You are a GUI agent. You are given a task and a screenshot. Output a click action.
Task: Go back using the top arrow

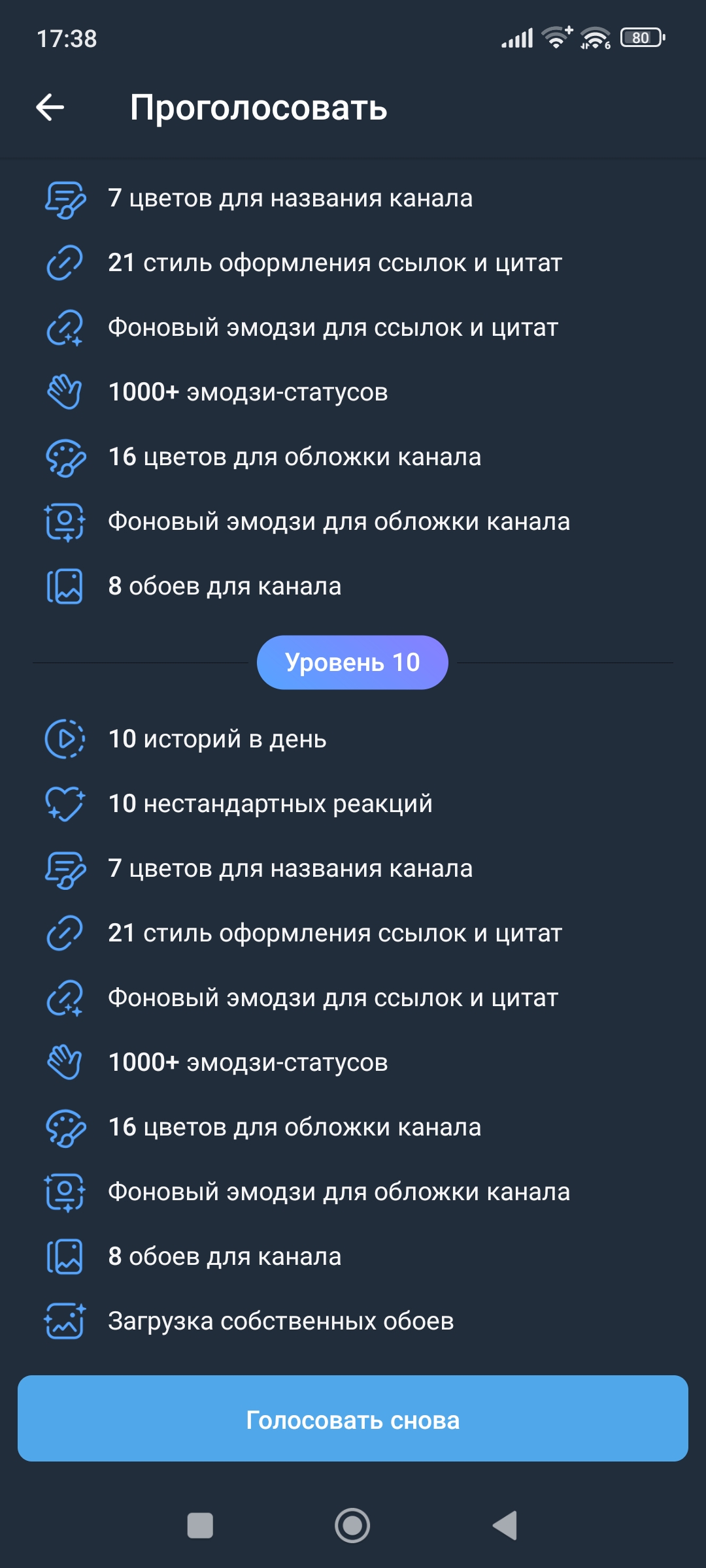tap(50, 107)
